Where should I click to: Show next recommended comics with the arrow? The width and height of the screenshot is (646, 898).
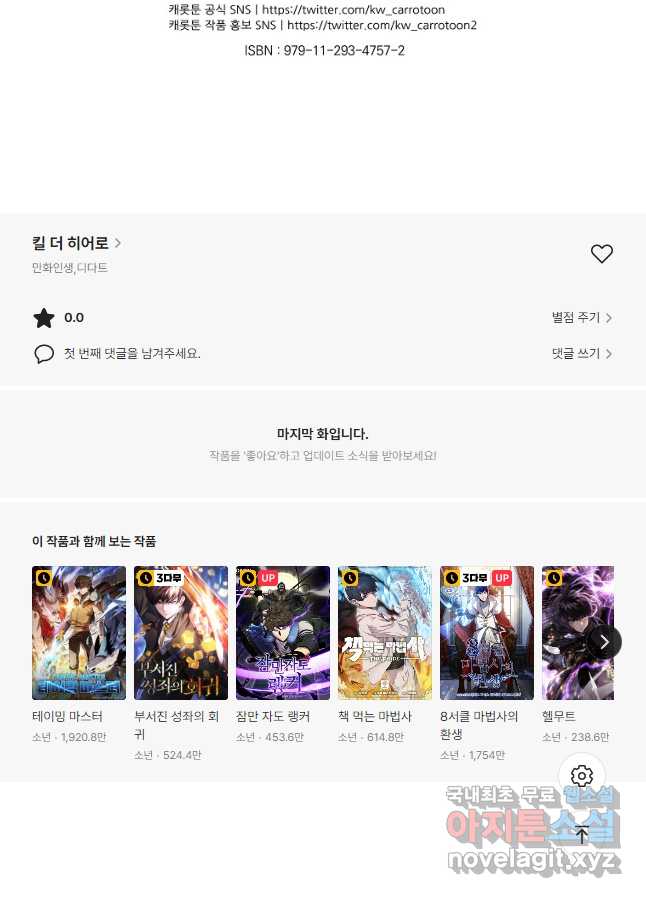tap(604, 642)
